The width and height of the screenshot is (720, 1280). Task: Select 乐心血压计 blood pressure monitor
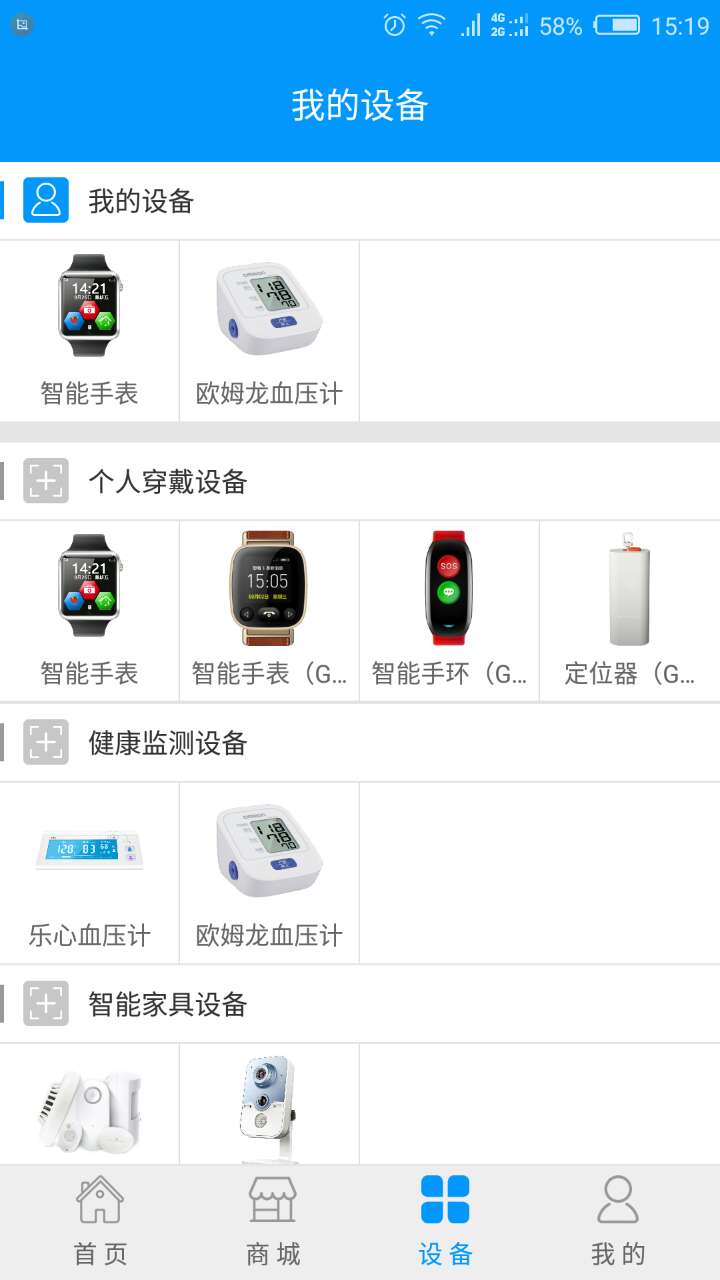click(89, 872)
